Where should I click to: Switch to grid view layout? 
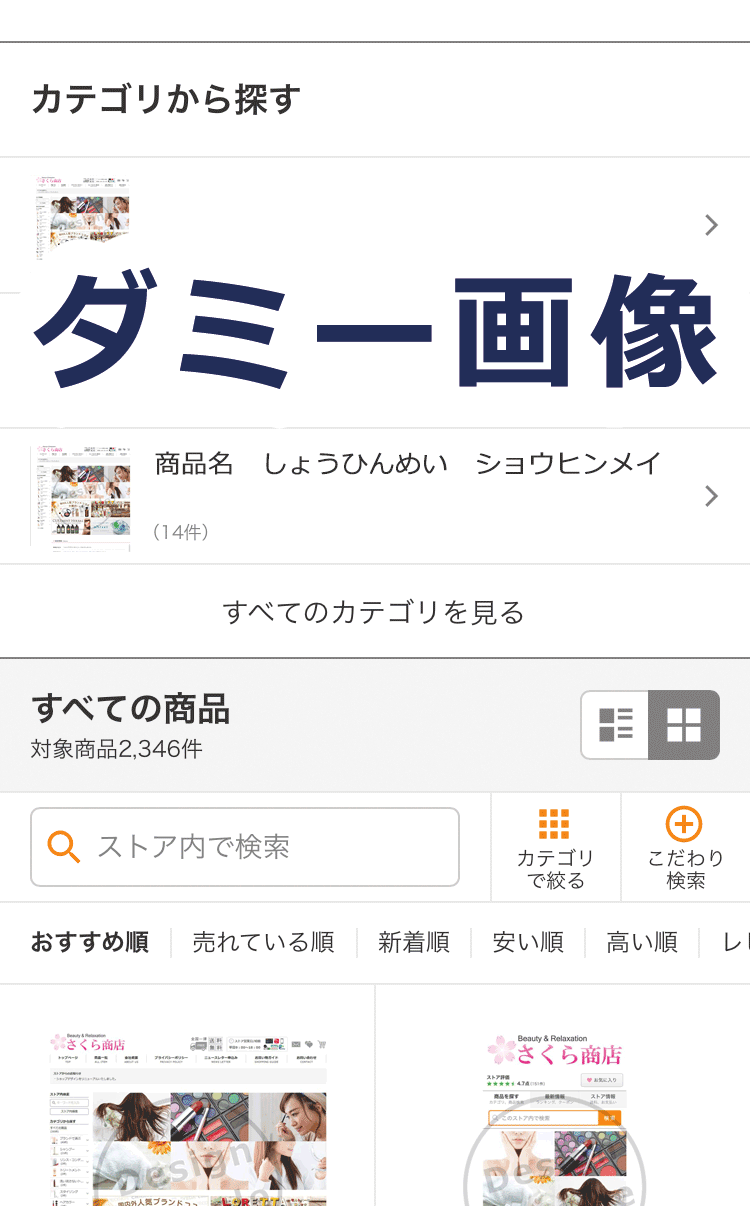click(684, 725)
